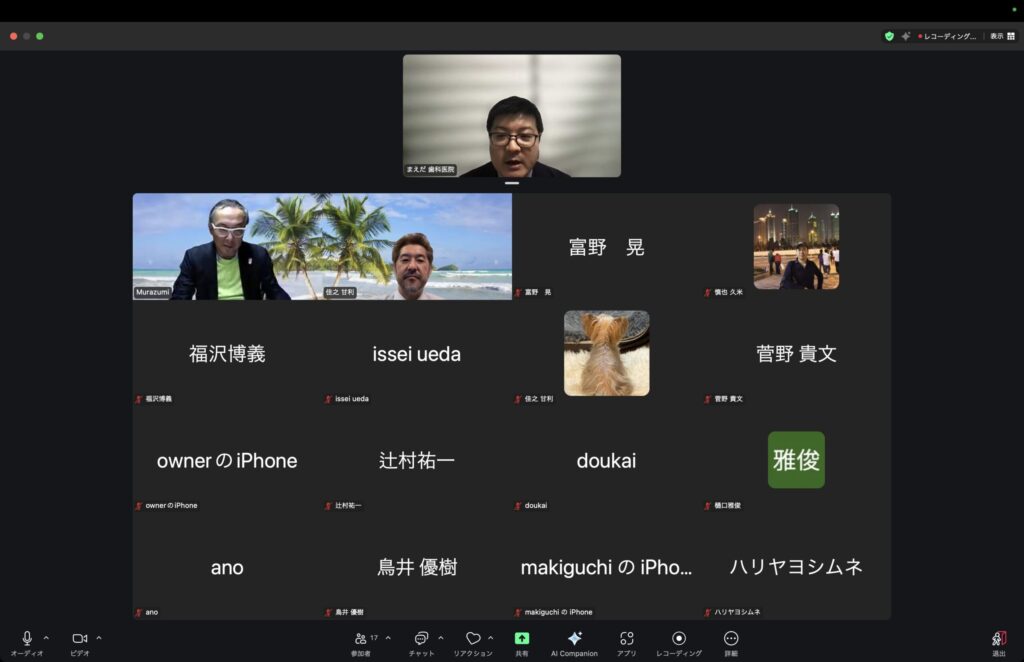The width and height of the screenshot is (1024, 662).
Task: Expand video options arrow
Action: [99, 638]
